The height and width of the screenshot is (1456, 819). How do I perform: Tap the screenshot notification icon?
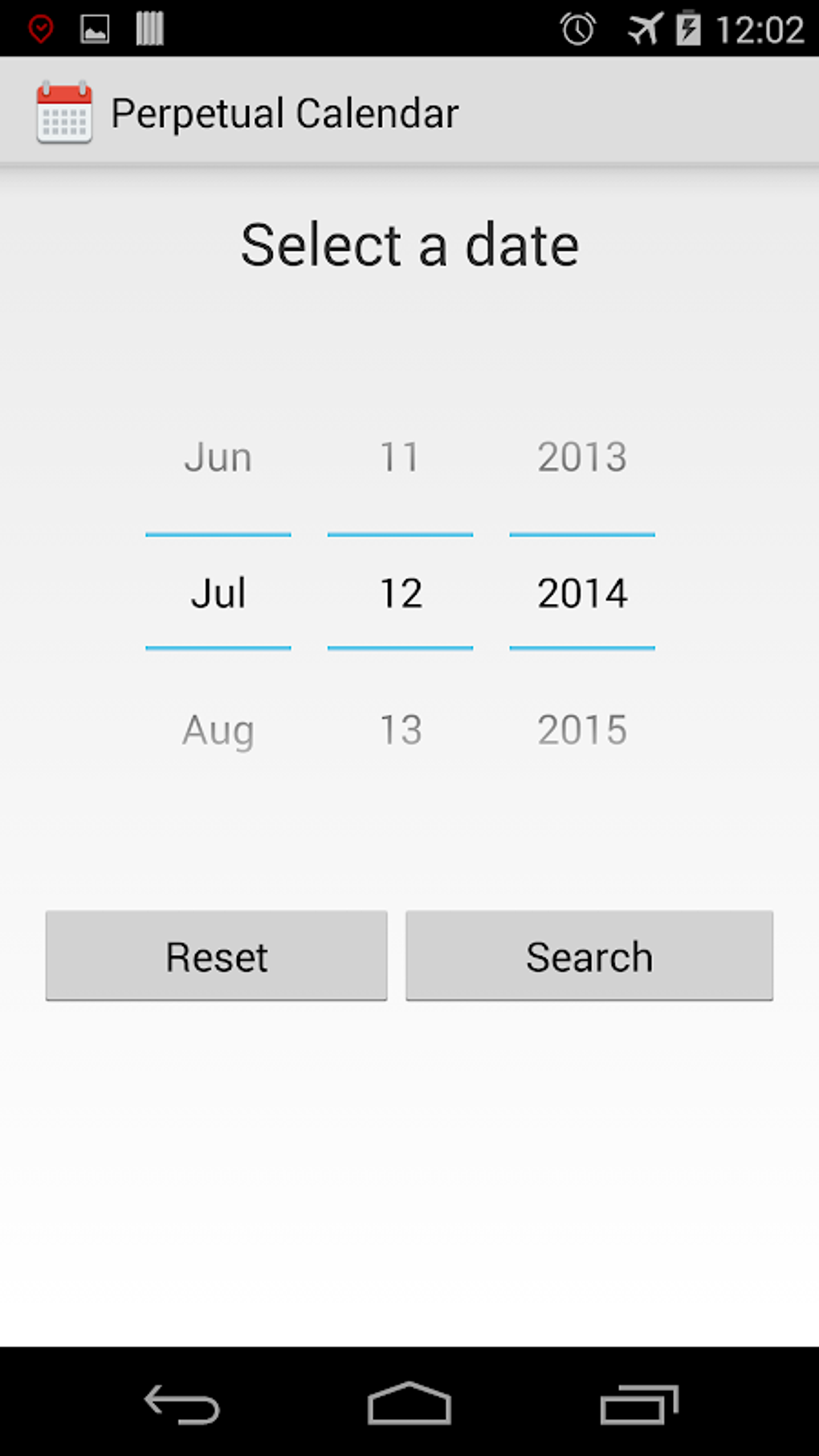pos(96,27)
